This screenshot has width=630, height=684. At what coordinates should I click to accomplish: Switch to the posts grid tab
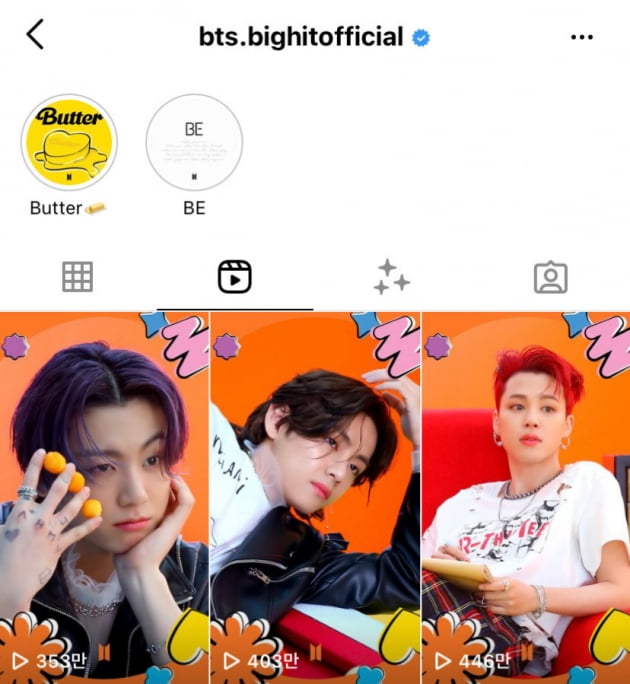coord(77,277)
